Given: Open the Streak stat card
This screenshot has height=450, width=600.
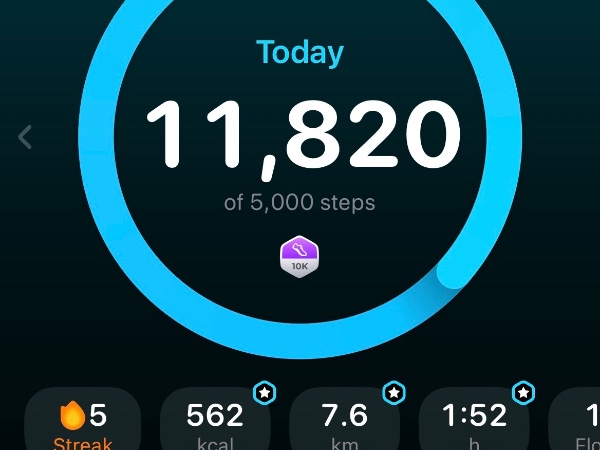Looking at the screenshot, I should 82,420.
